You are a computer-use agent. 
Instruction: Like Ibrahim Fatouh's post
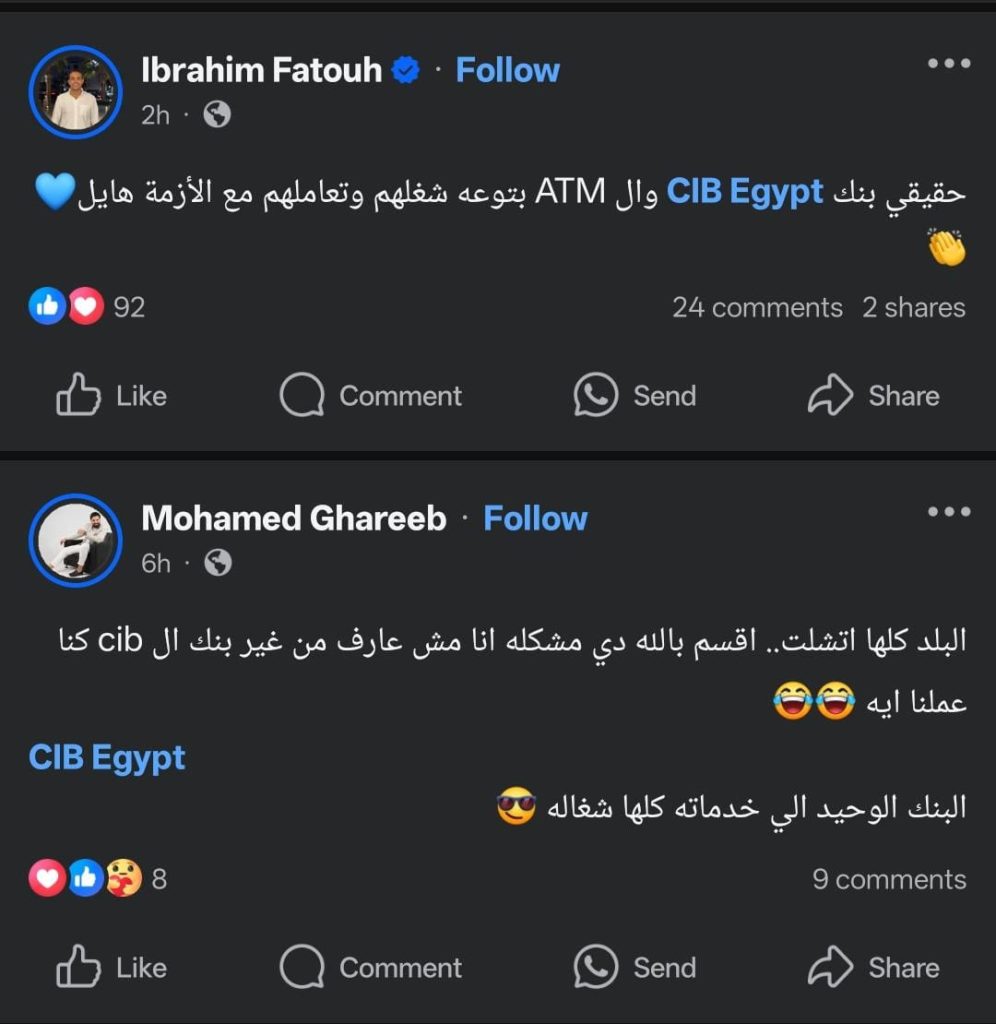pos(111,396)
